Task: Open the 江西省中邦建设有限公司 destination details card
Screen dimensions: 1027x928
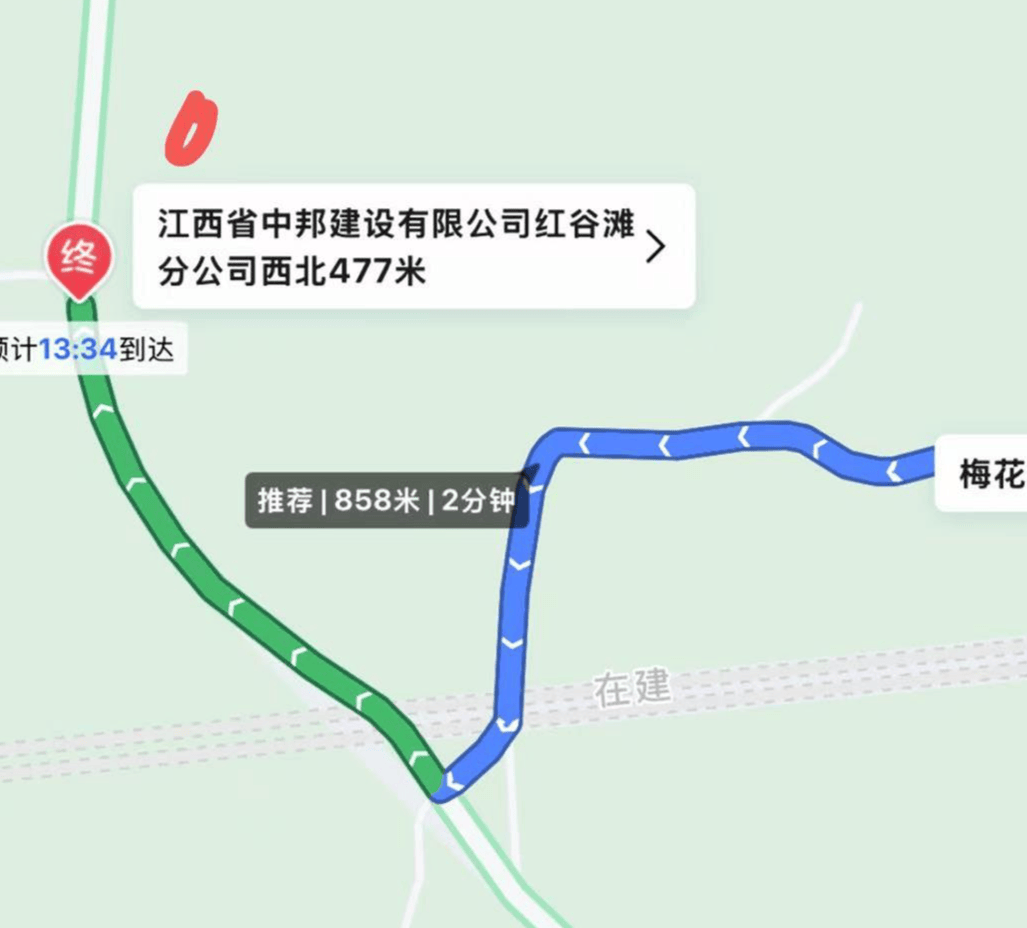Action: click(x=413, y=246)
